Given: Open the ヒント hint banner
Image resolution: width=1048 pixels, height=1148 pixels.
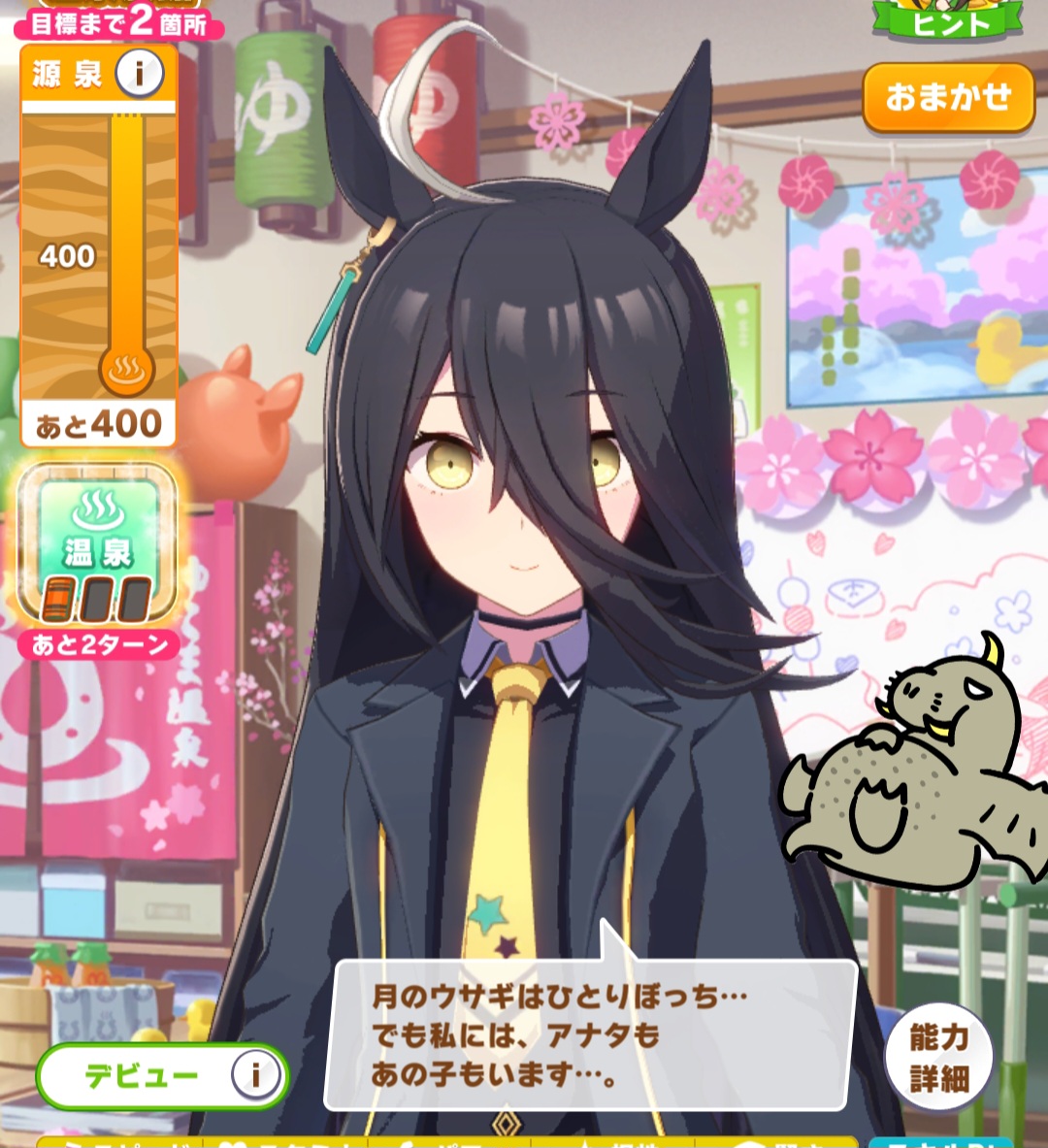Looking at the screenshot, I should (947, 21).
